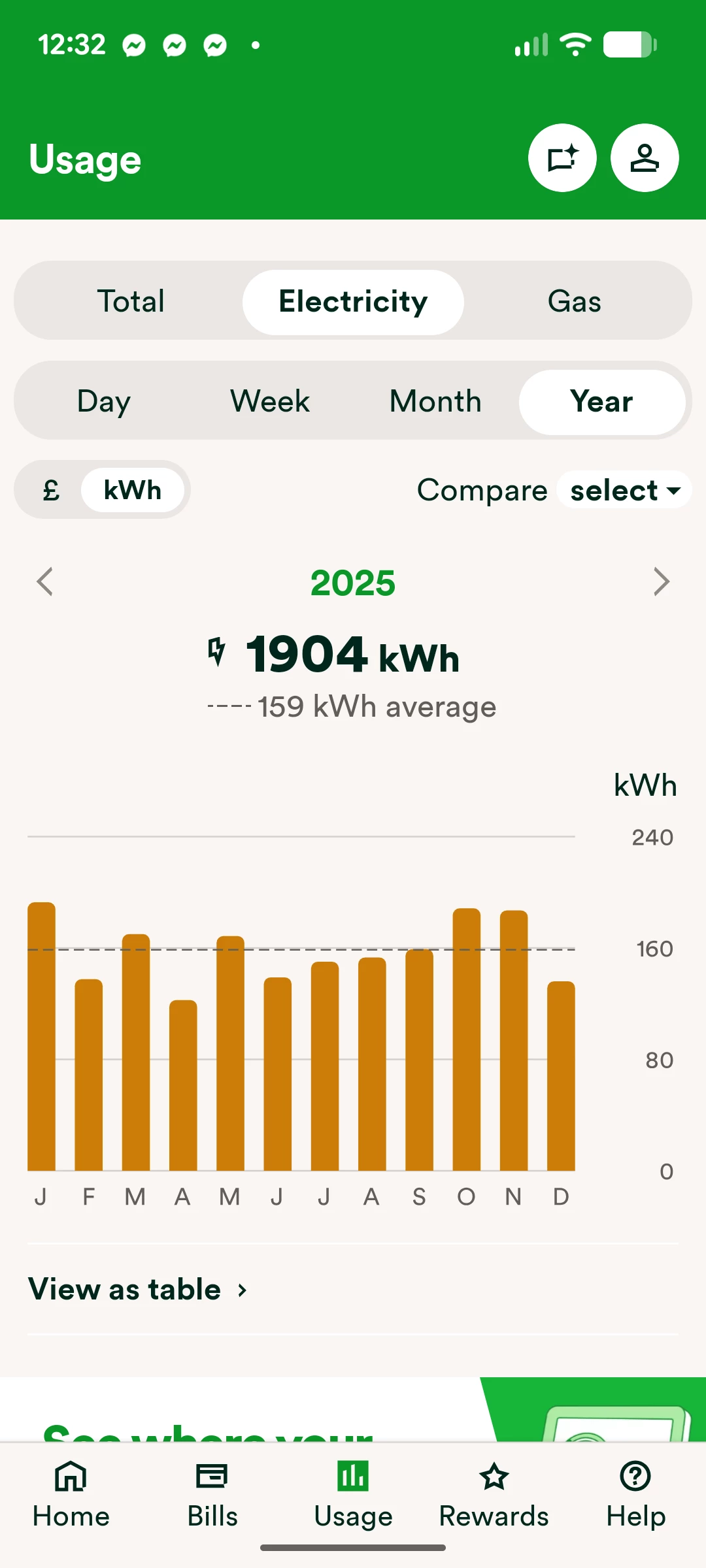The width and height of the screenshot is (706, 1568).
Task: Select the Gas usage tab
Action: [574, 301]
